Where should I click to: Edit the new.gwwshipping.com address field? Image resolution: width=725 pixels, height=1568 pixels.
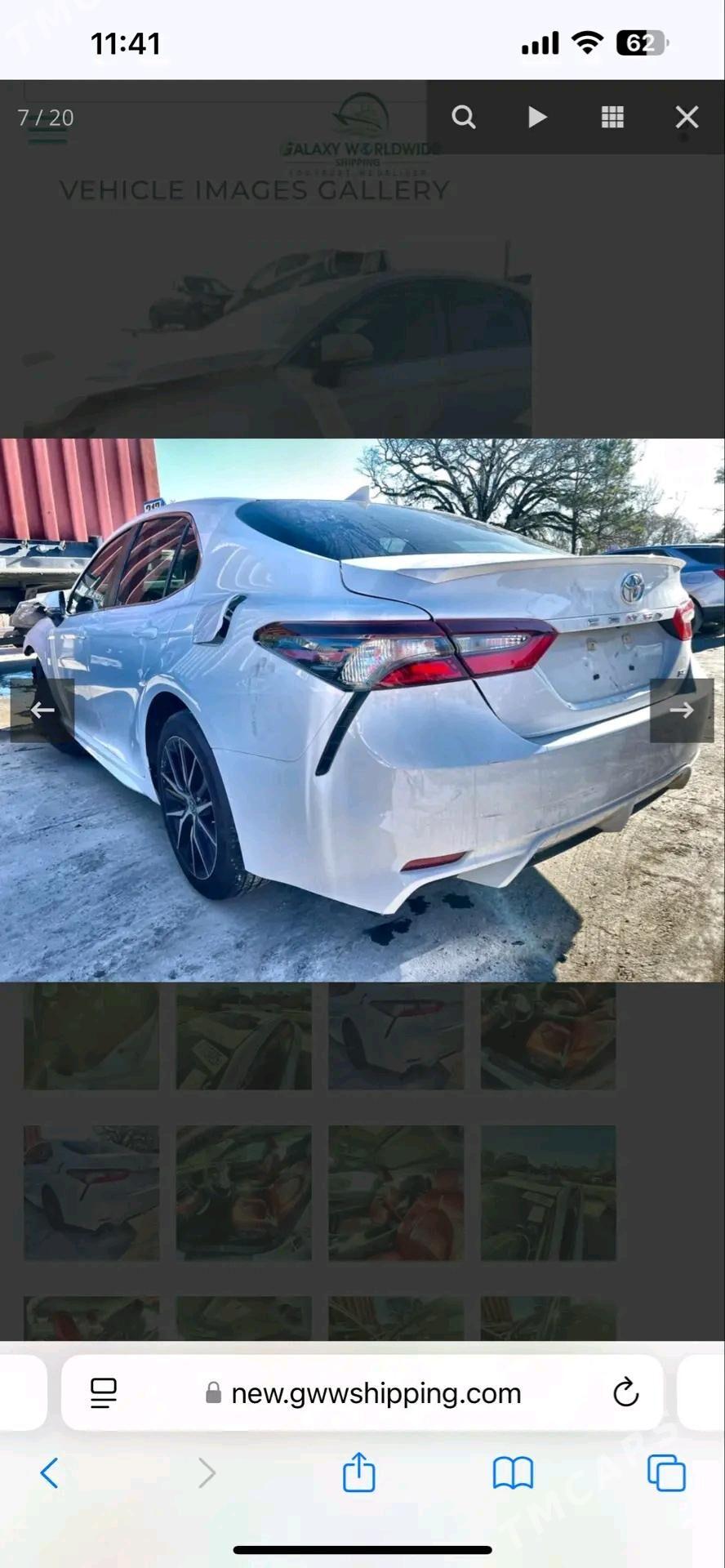[376, 1393]
